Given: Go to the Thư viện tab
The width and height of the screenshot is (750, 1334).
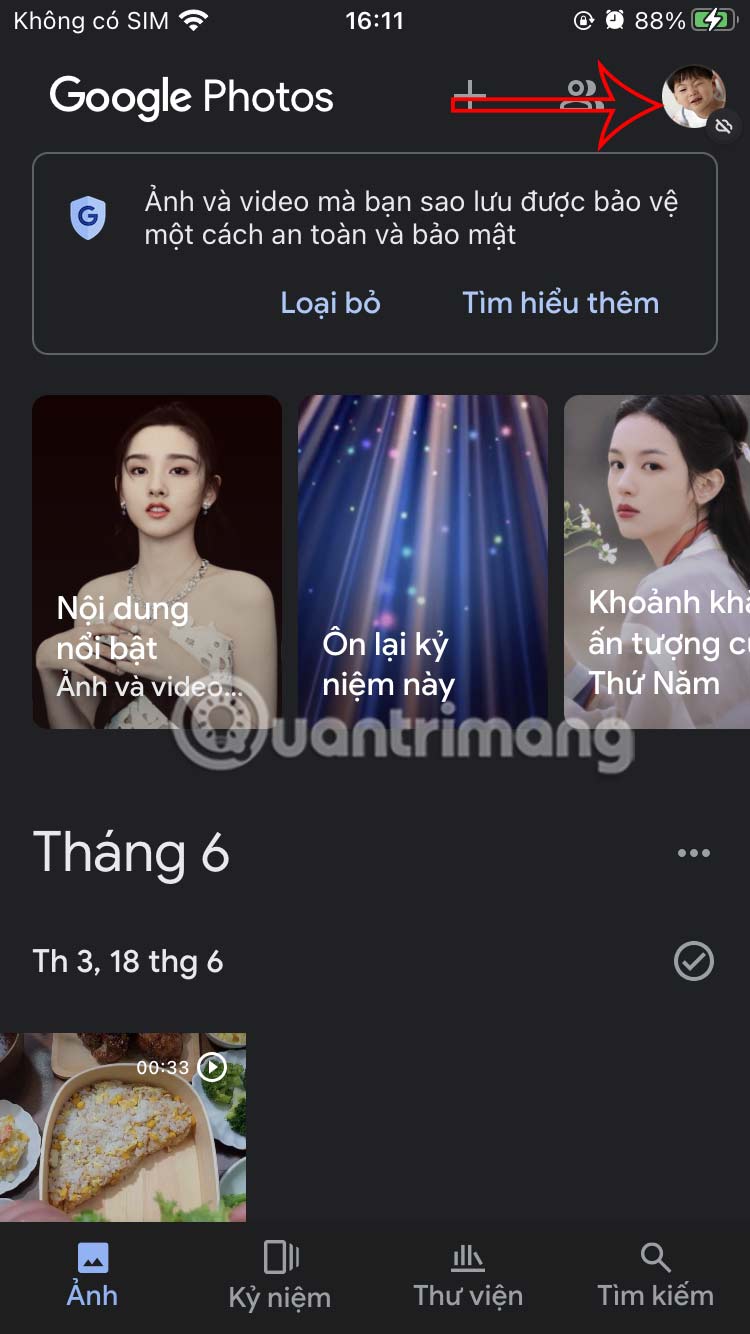Looking at the screenshot, I should tap(468, 1273).
